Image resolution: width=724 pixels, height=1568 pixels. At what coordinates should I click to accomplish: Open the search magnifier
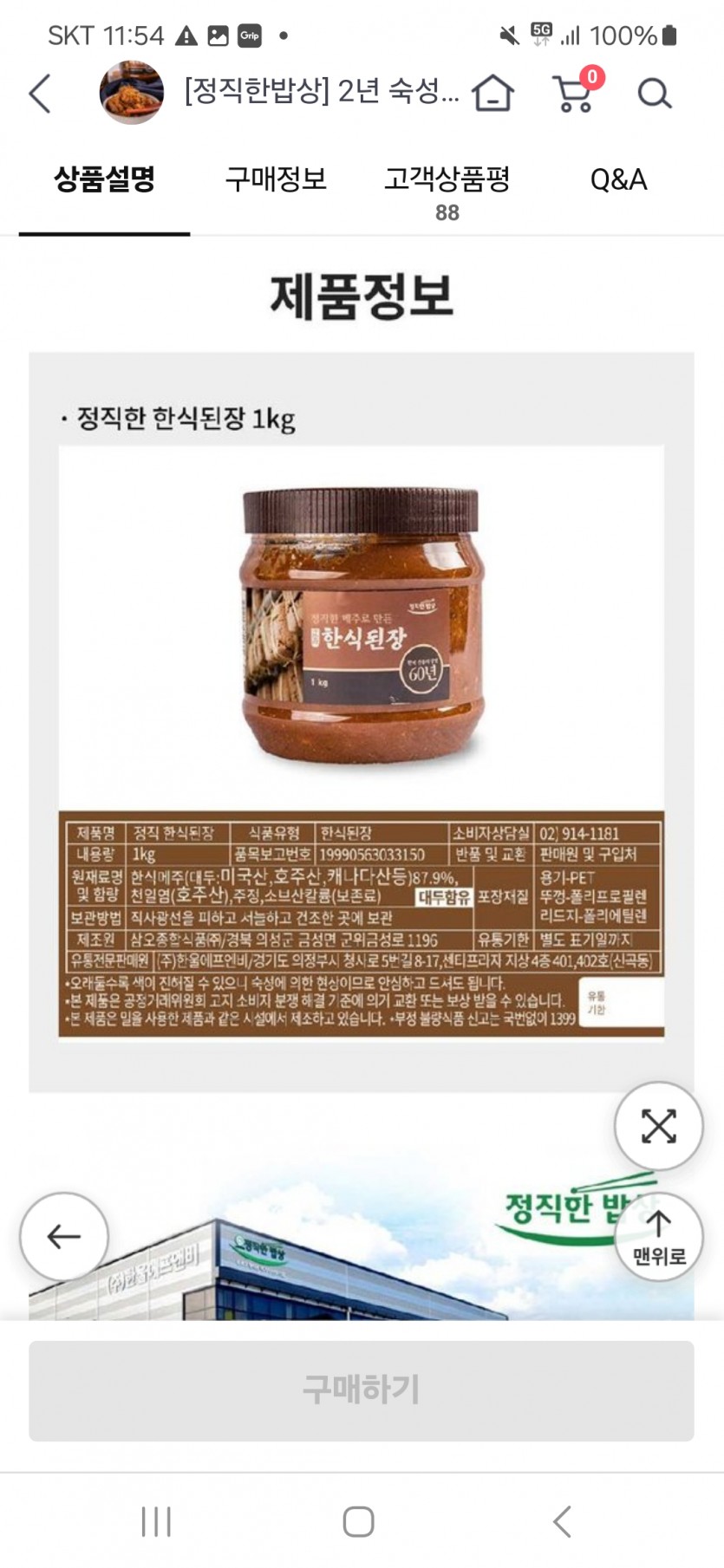[655, 93]
